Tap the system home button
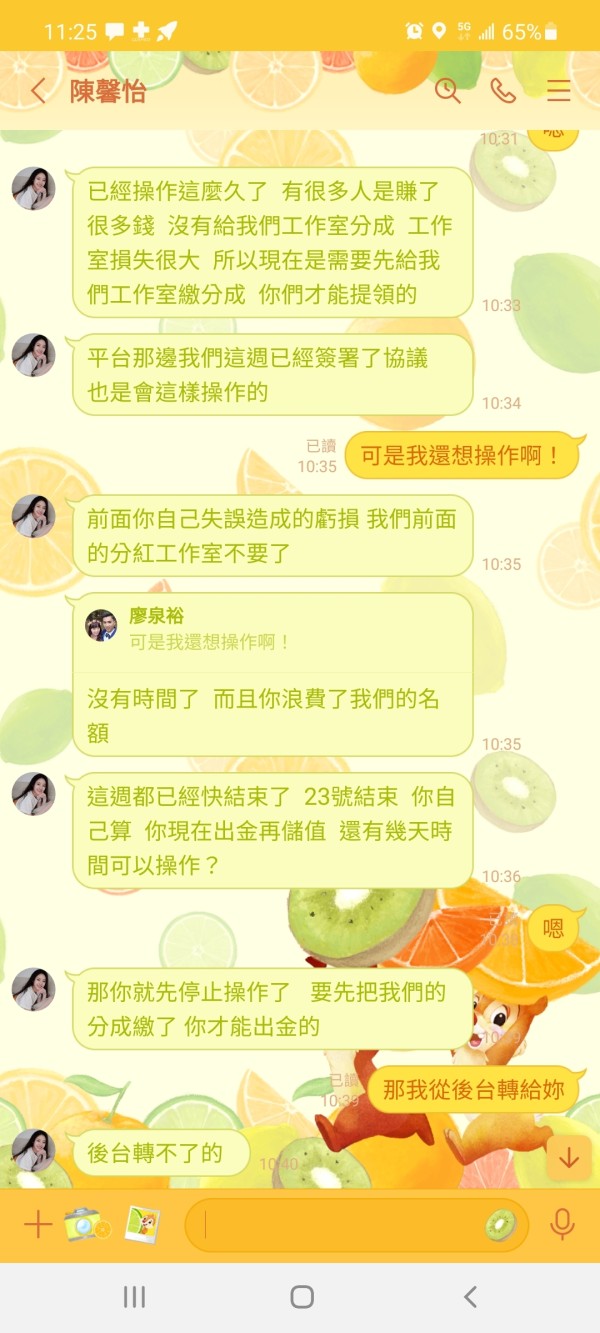The width and height of the screenshot is (600, 1333). (x=302, y=1297)
